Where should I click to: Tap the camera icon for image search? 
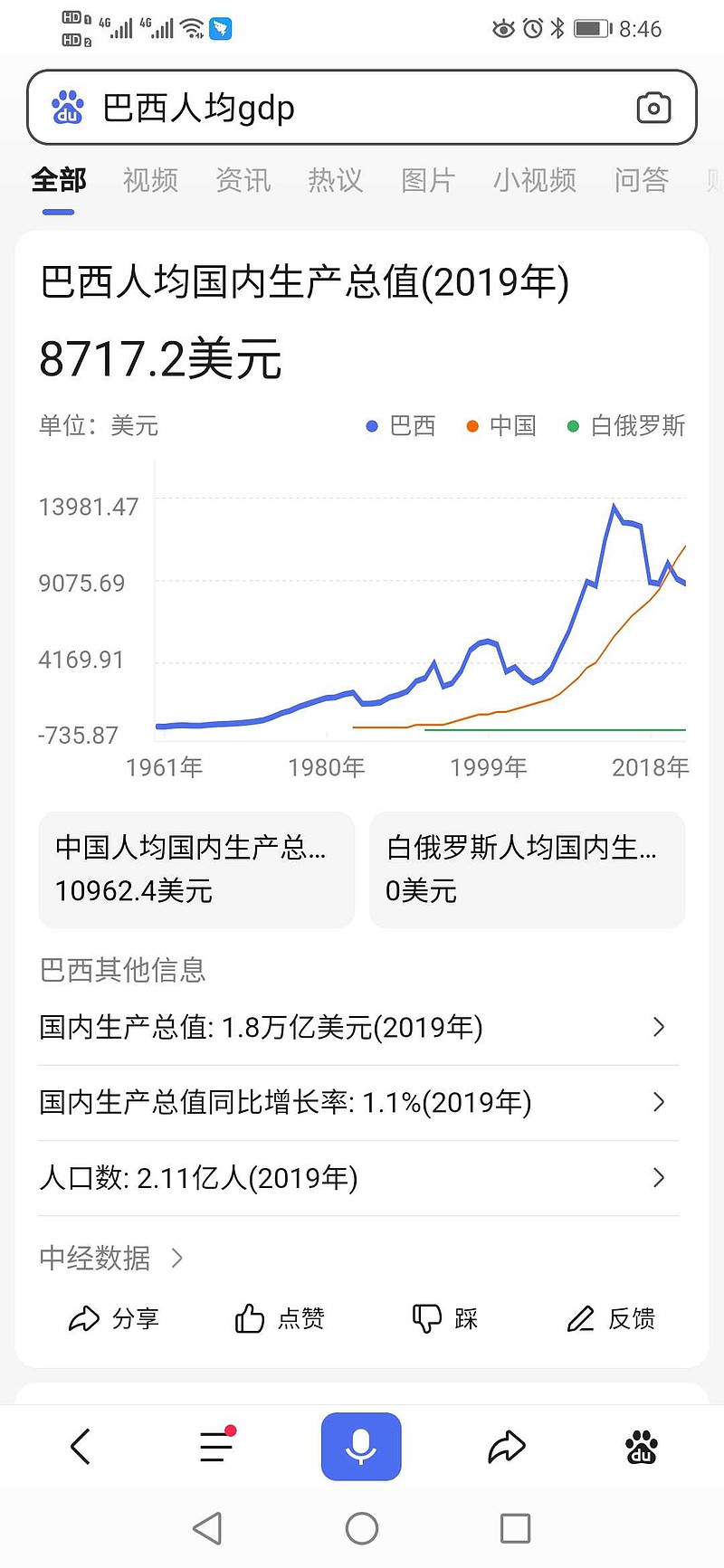[654, 108]
